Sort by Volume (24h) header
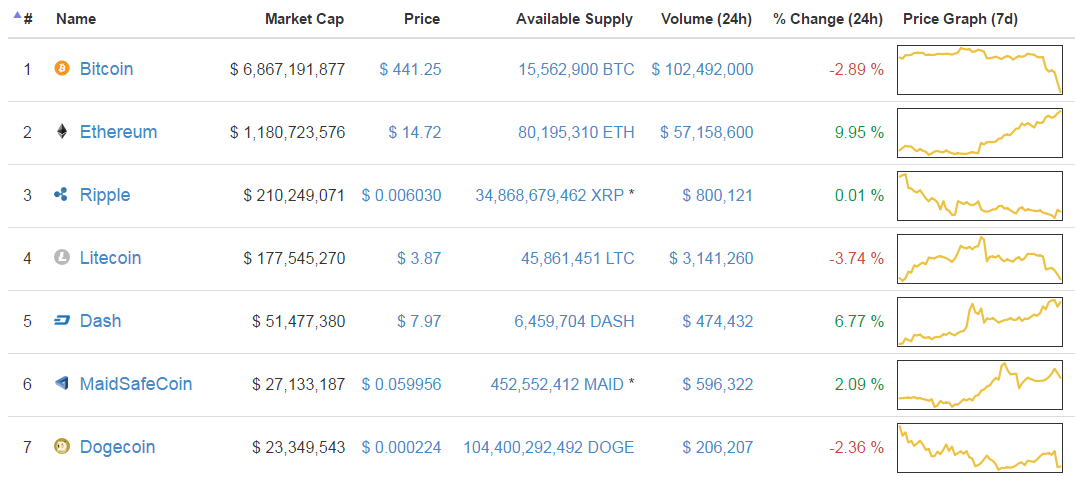 pyautogui.click(x=707, y=19)
